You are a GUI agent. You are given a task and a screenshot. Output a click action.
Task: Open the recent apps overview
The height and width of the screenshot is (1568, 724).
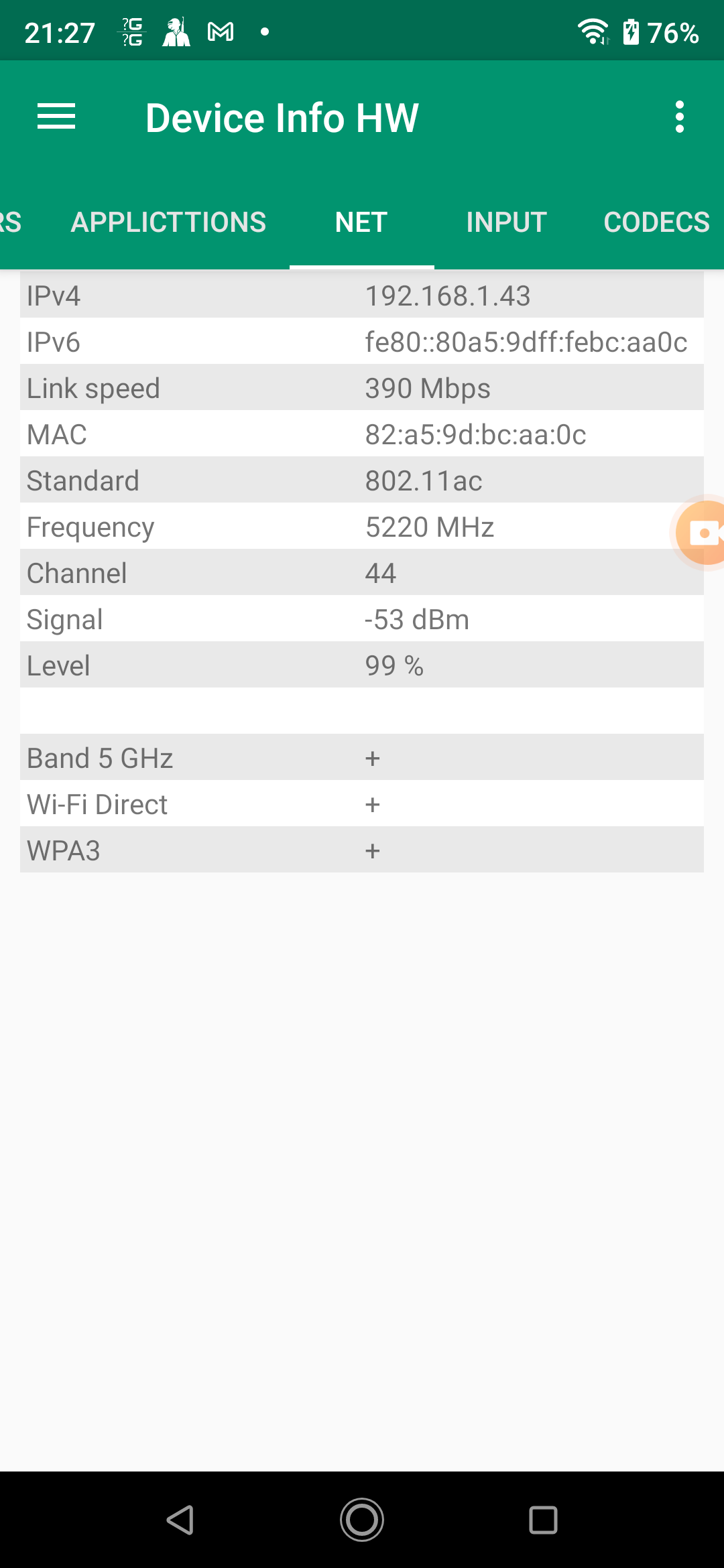point(543,1520)
